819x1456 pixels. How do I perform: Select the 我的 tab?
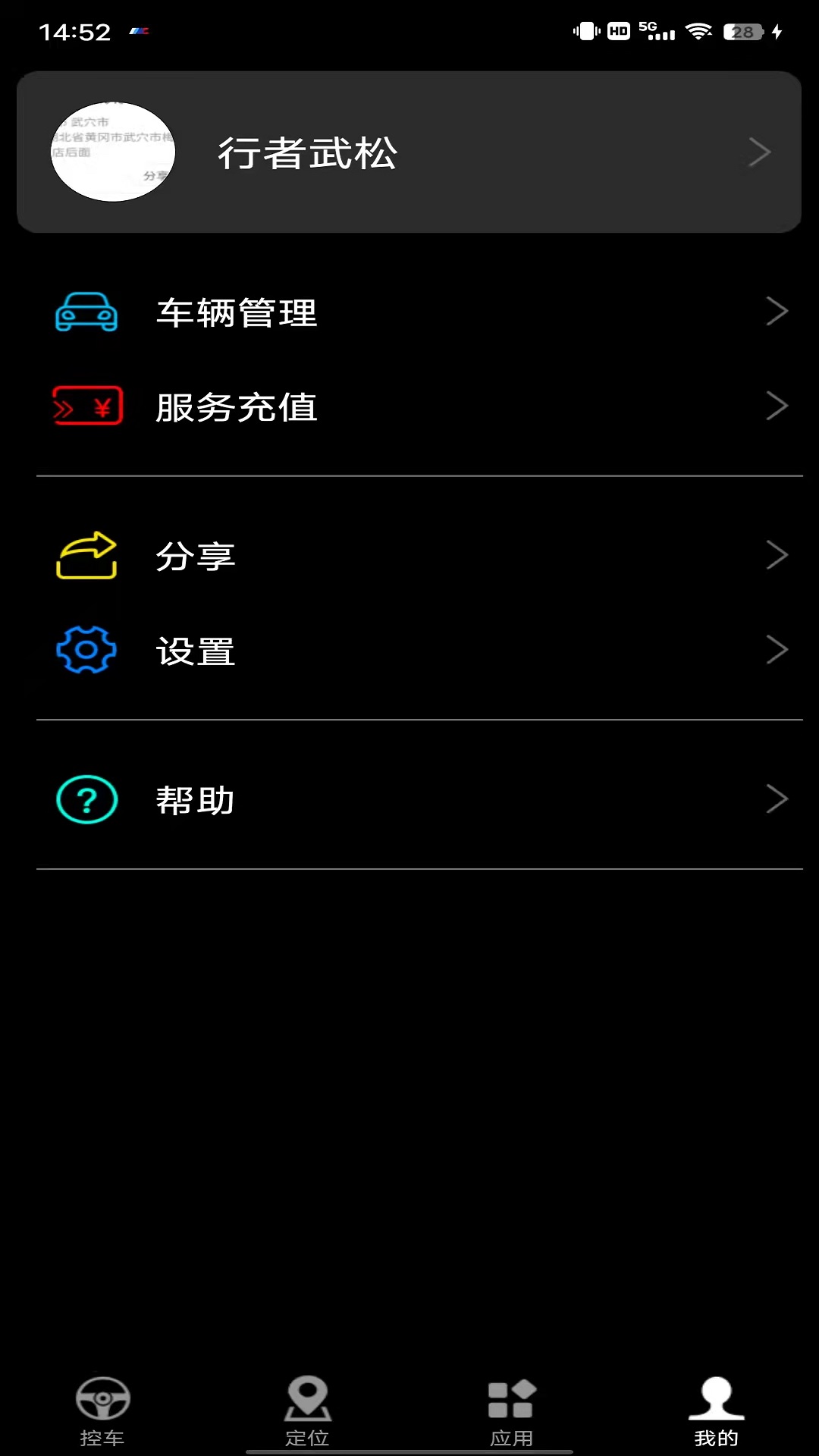(x=717, y=1411)
